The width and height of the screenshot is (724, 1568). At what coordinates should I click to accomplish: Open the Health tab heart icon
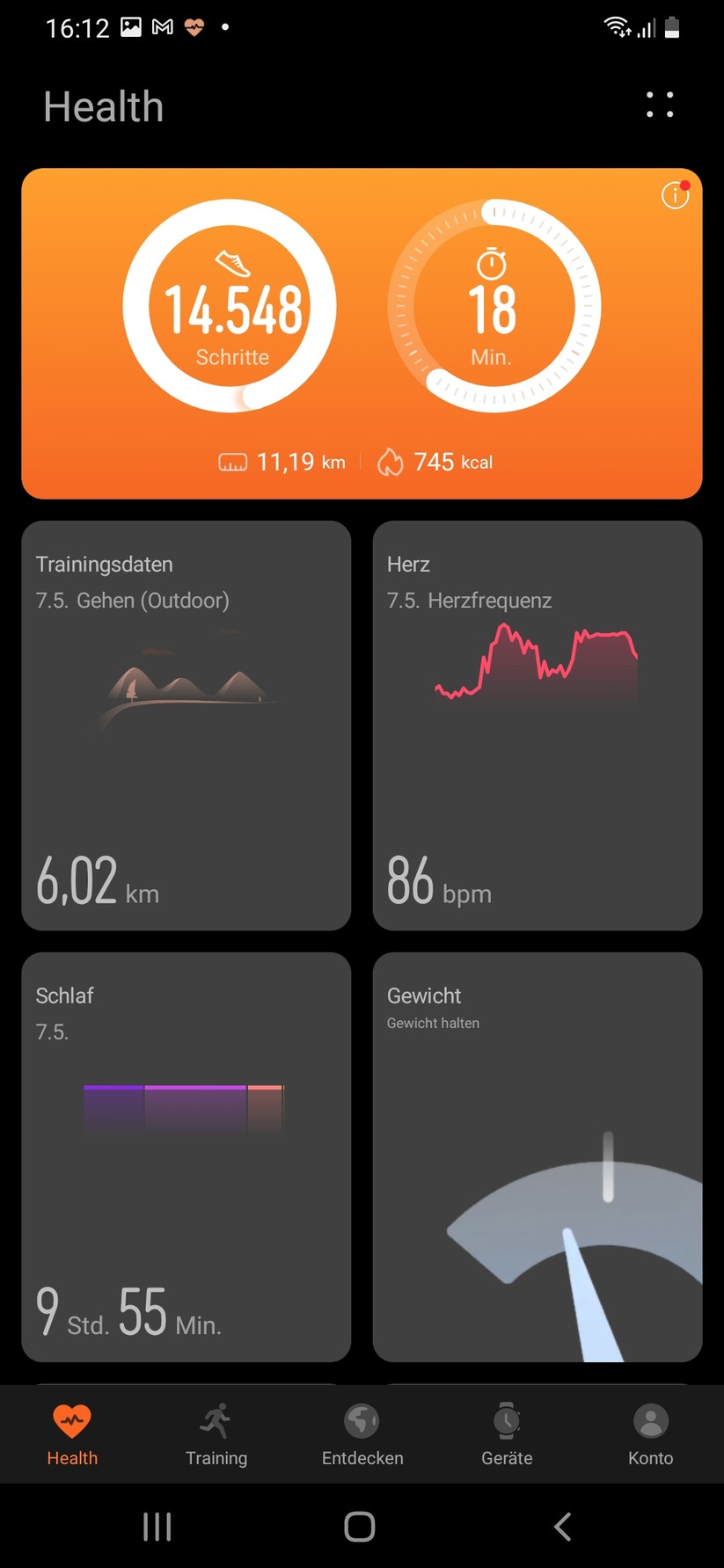coord(72,1420)
